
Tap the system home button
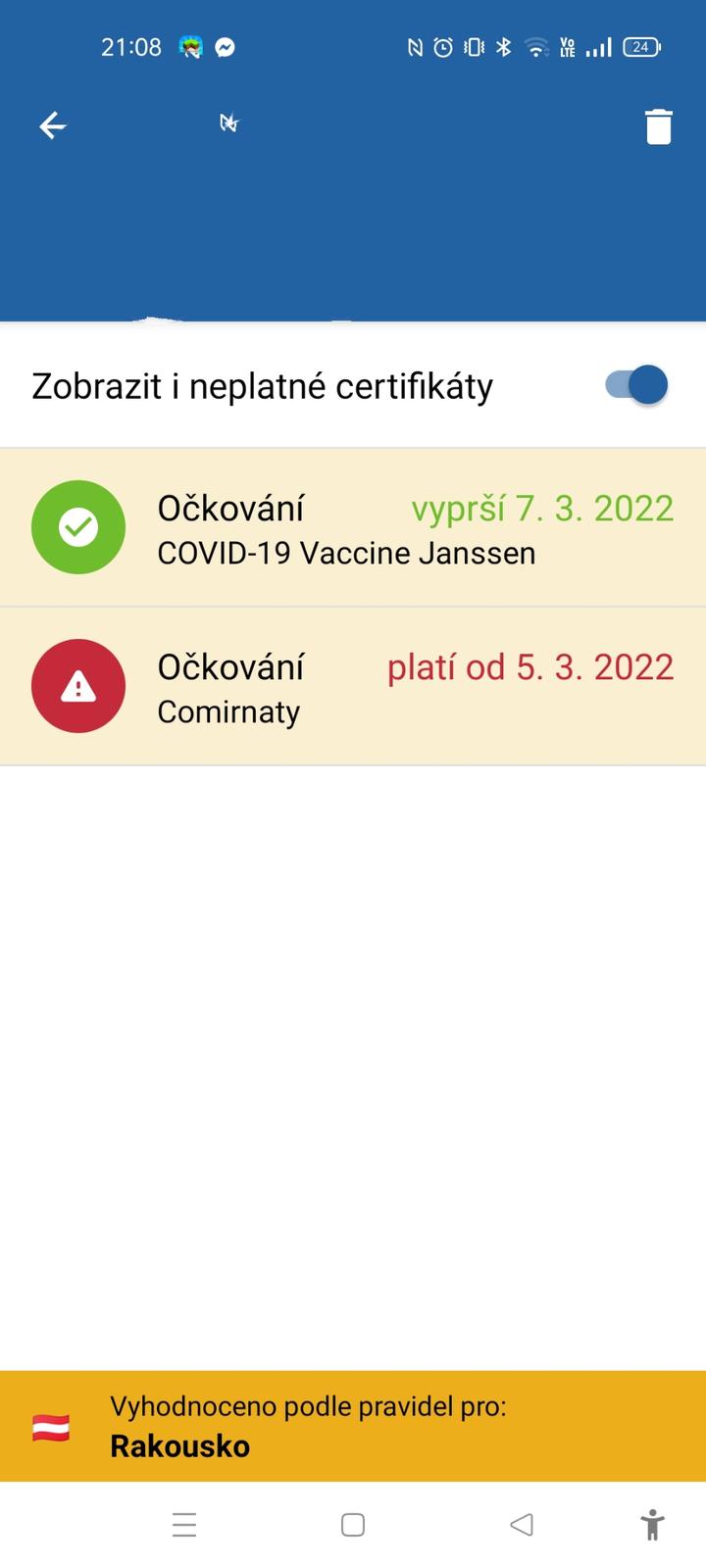tap(353, 1525)
